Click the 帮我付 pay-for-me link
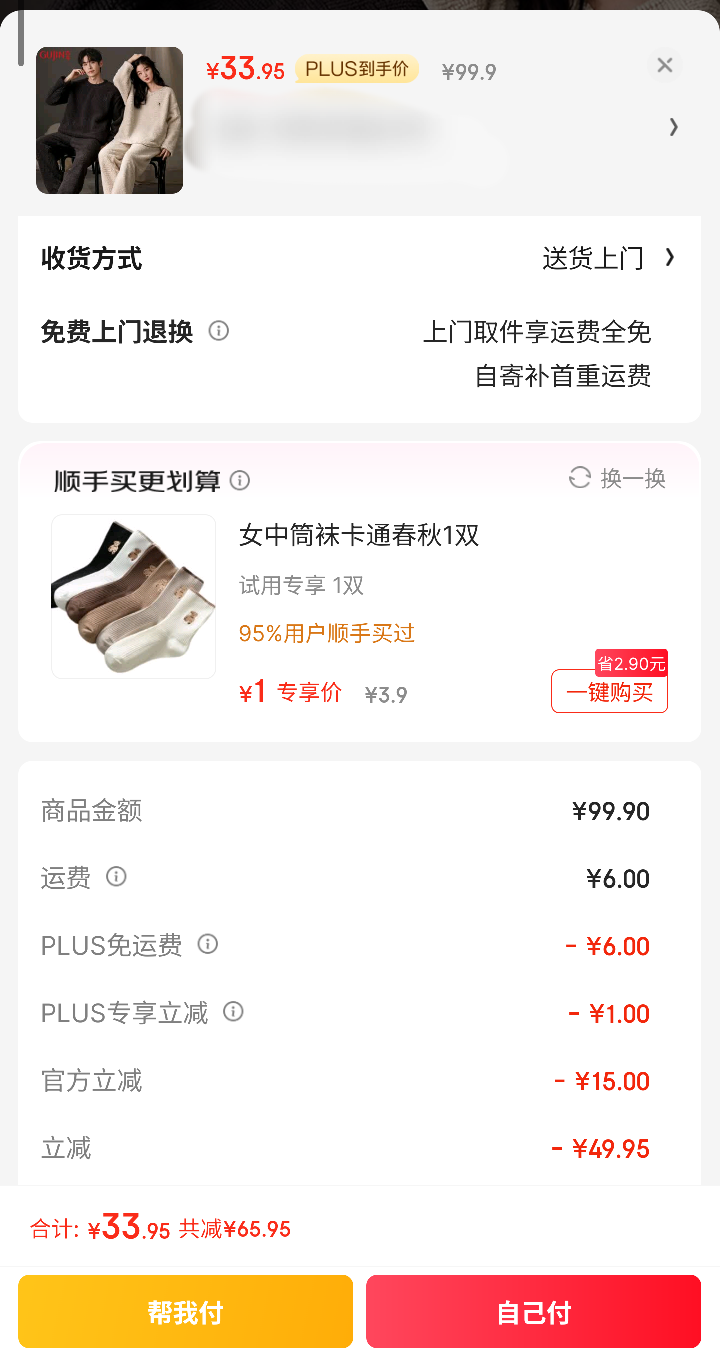The width and height of the screenshot is (720, 1365). 185,1311
